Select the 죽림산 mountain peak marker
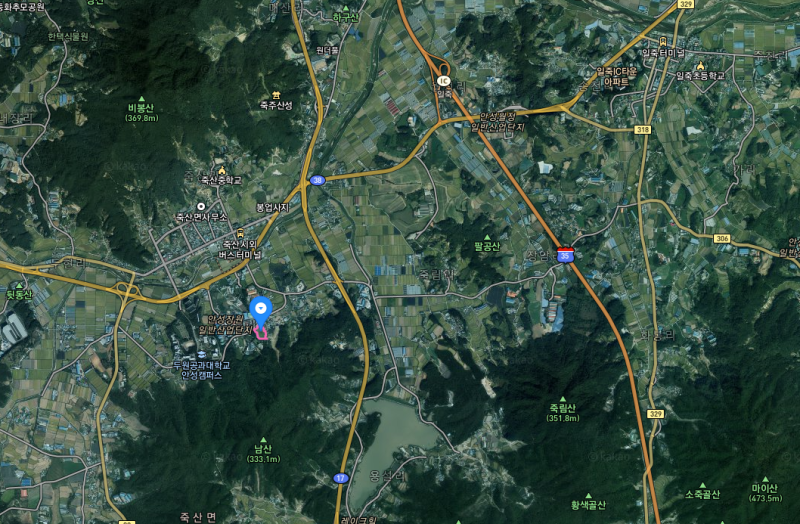This screenshot has width=800, height=524. click(x=564, y=397)
